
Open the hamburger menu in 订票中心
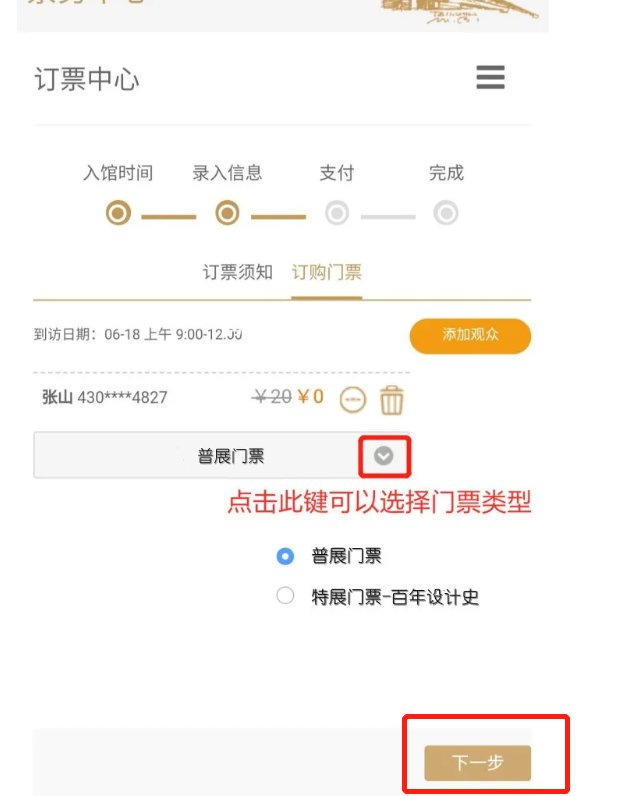point(490,78)
